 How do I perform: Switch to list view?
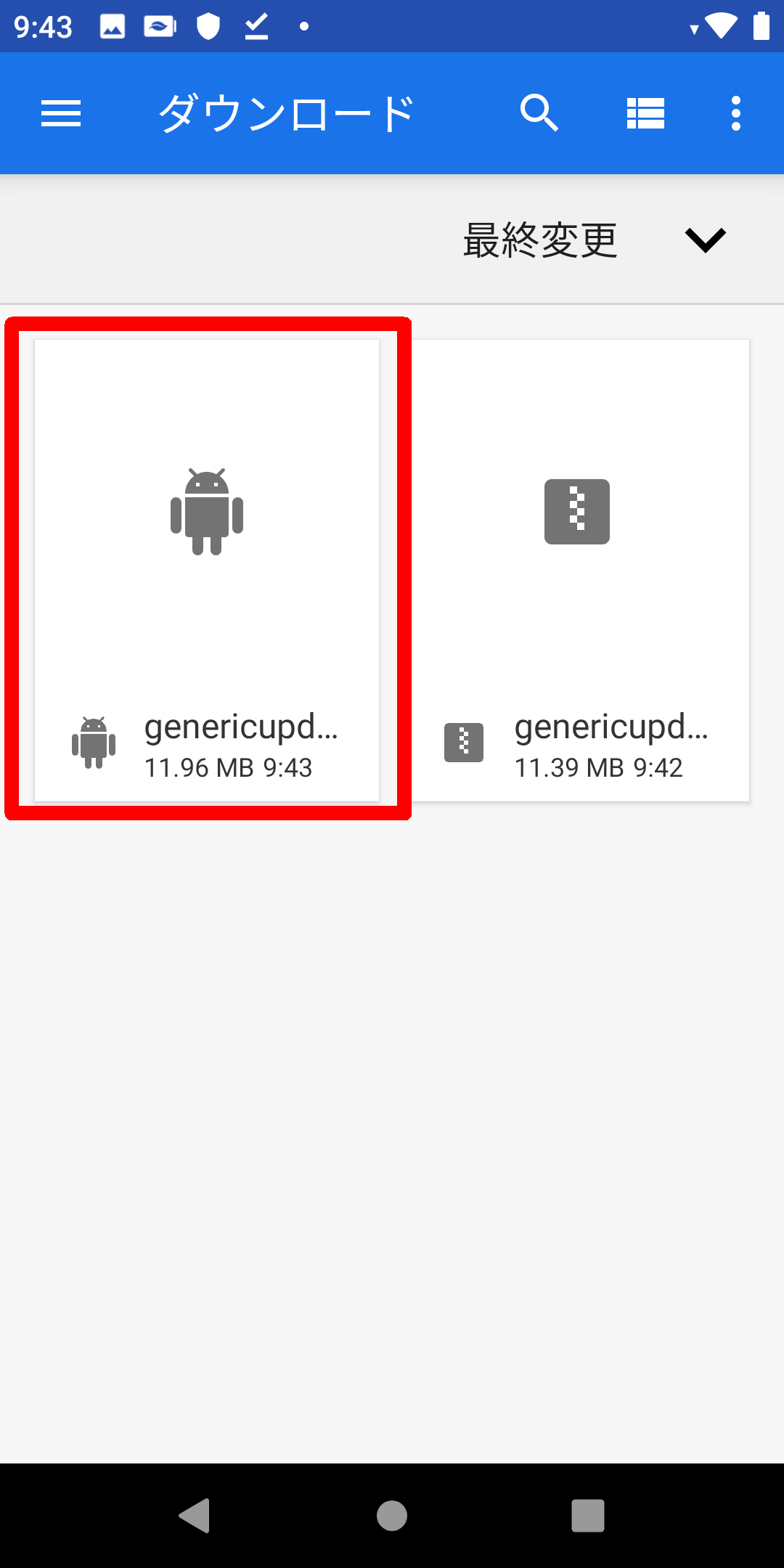pos(645,114)
